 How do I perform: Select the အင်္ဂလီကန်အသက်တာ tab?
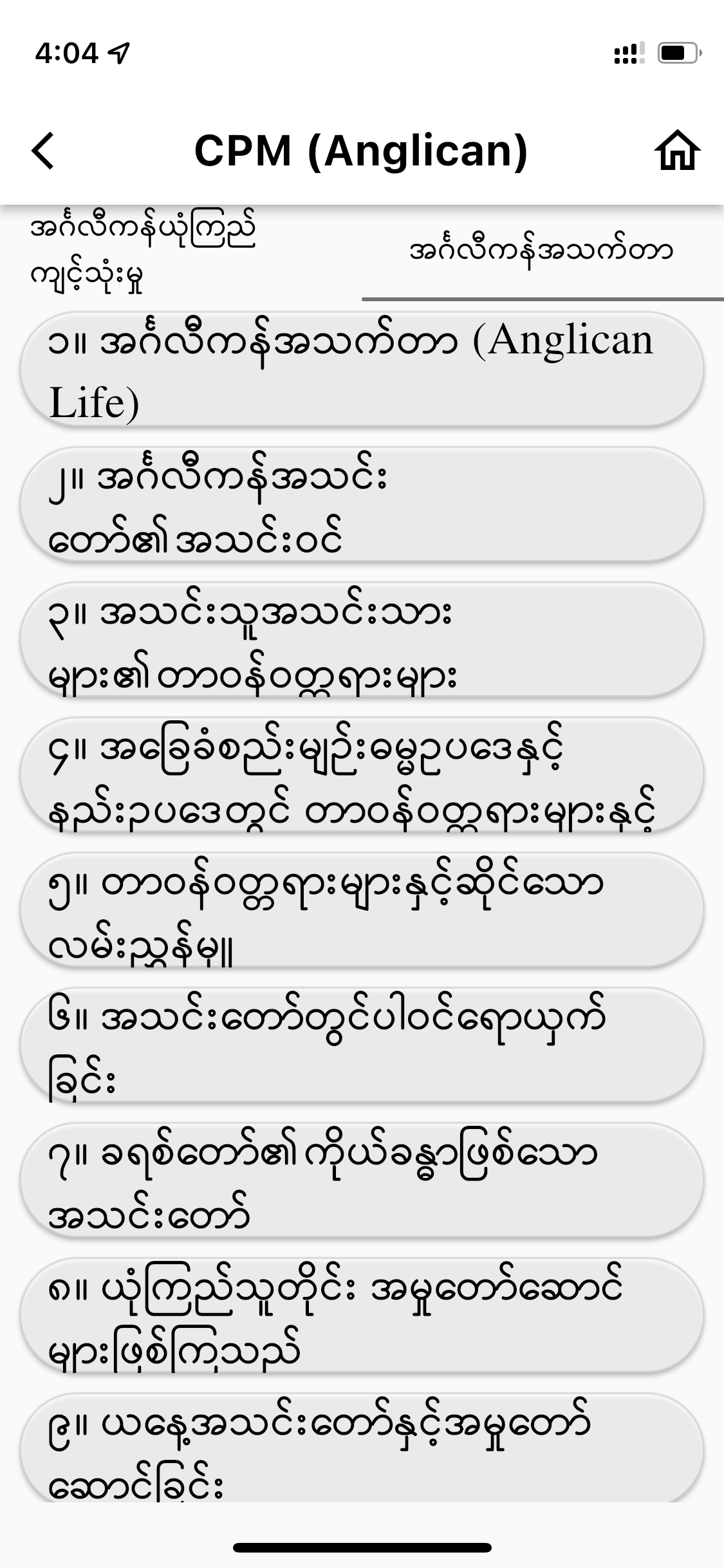coord(542,251)
